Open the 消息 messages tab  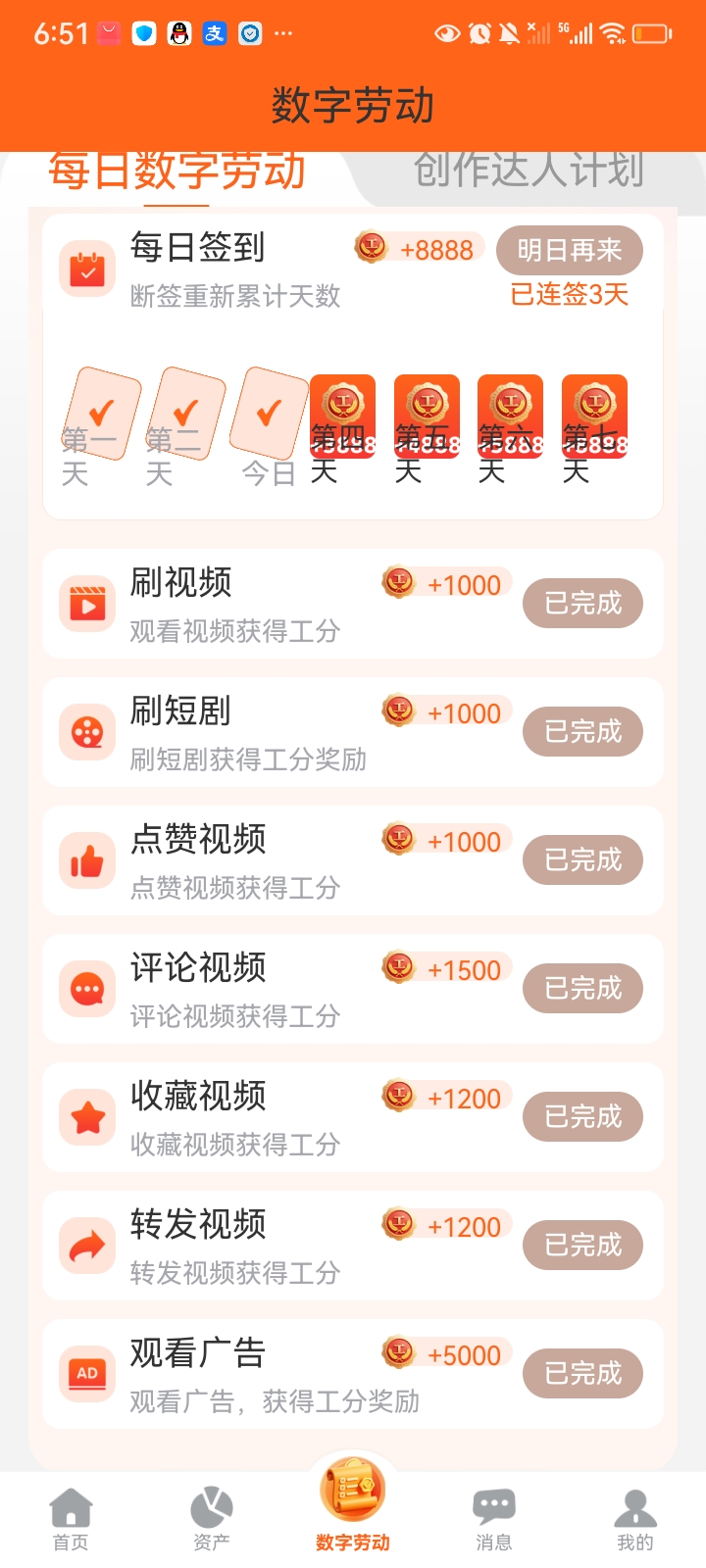(x=494, y=1519)
